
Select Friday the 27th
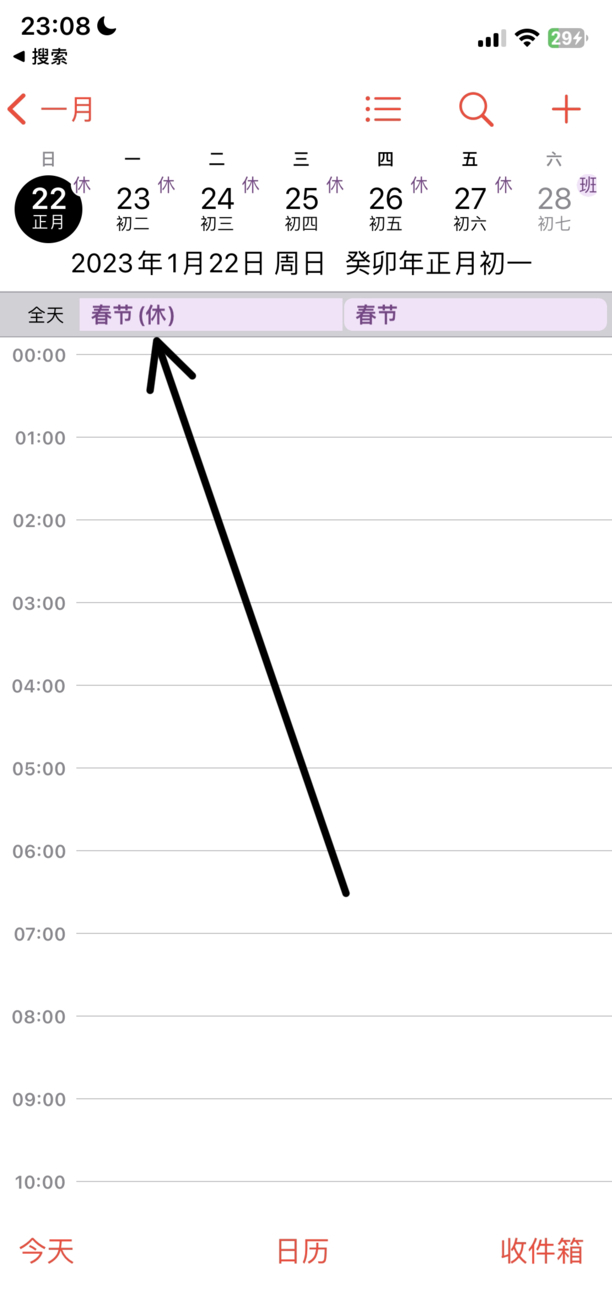coord(470,207)
